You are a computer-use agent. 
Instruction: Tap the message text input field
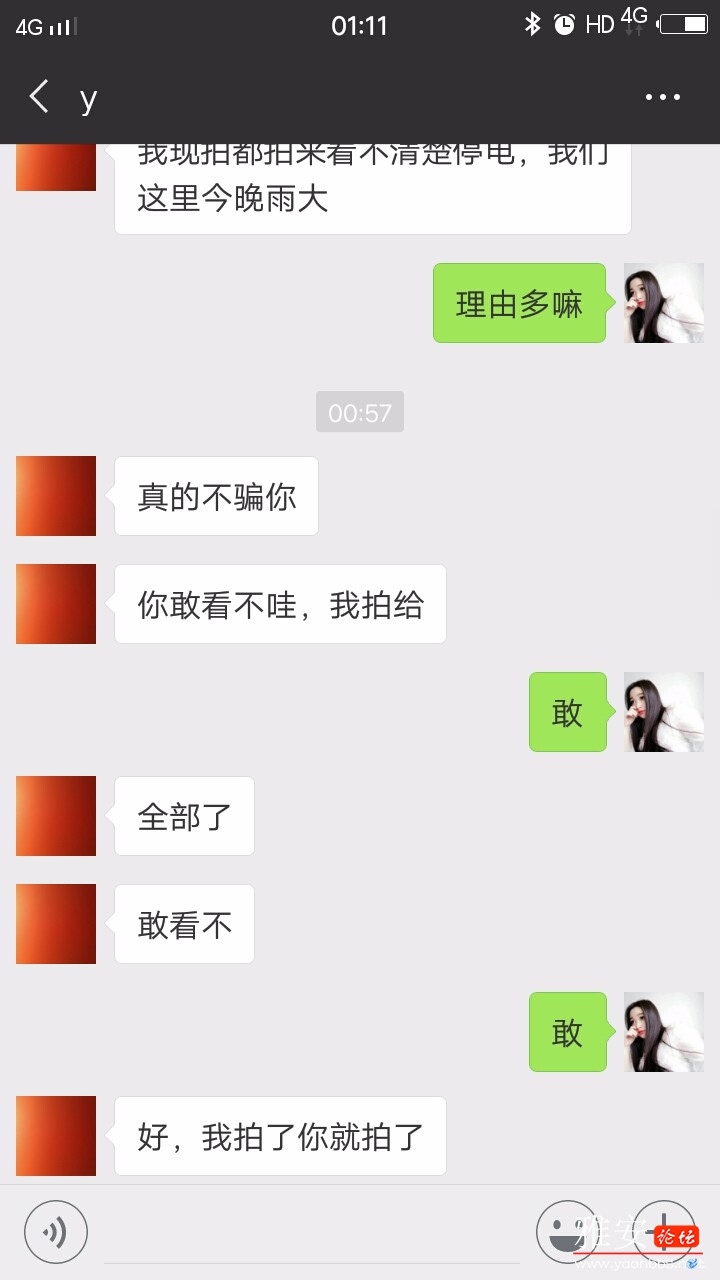310,1234
